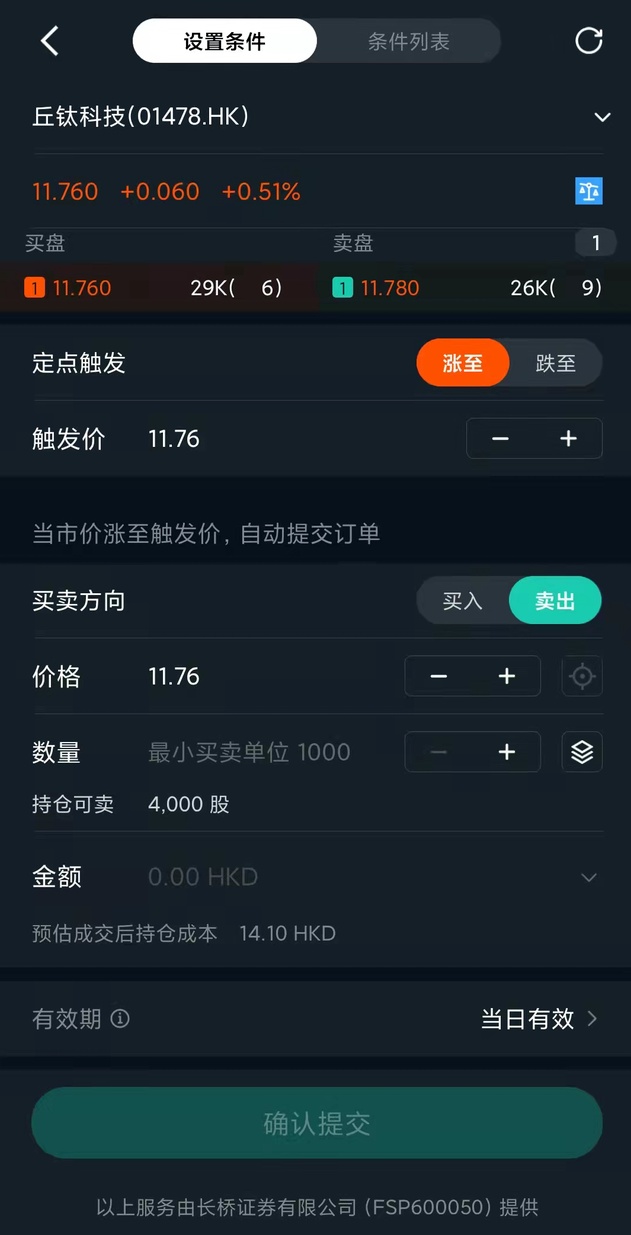631x1235 pixels.
Task: Open the quantity layers icon
Action: point(582,752)
